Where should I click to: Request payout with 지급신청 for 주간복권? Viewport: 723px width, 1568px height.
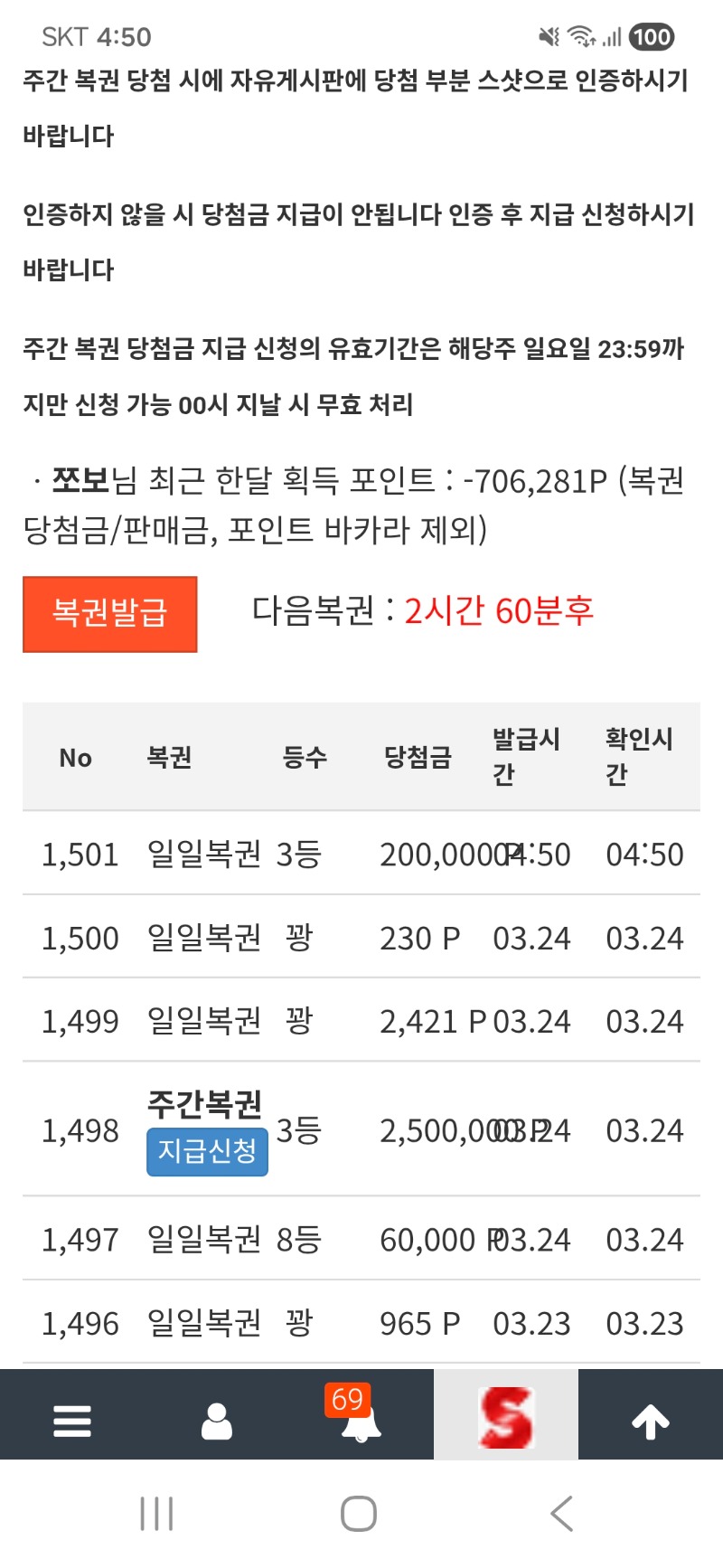(x=207, y=1151)
